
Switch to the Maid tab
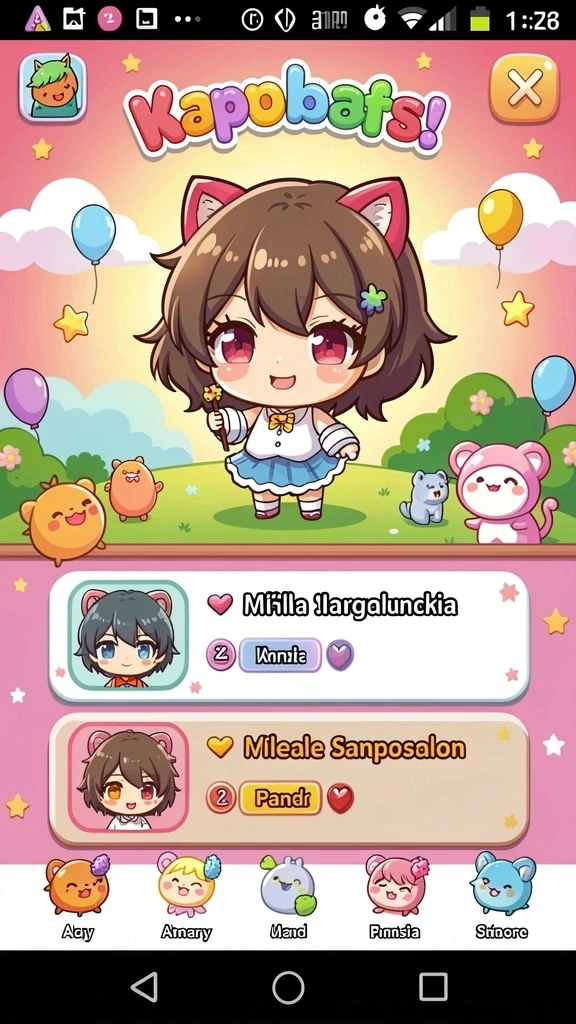(288, 896)
